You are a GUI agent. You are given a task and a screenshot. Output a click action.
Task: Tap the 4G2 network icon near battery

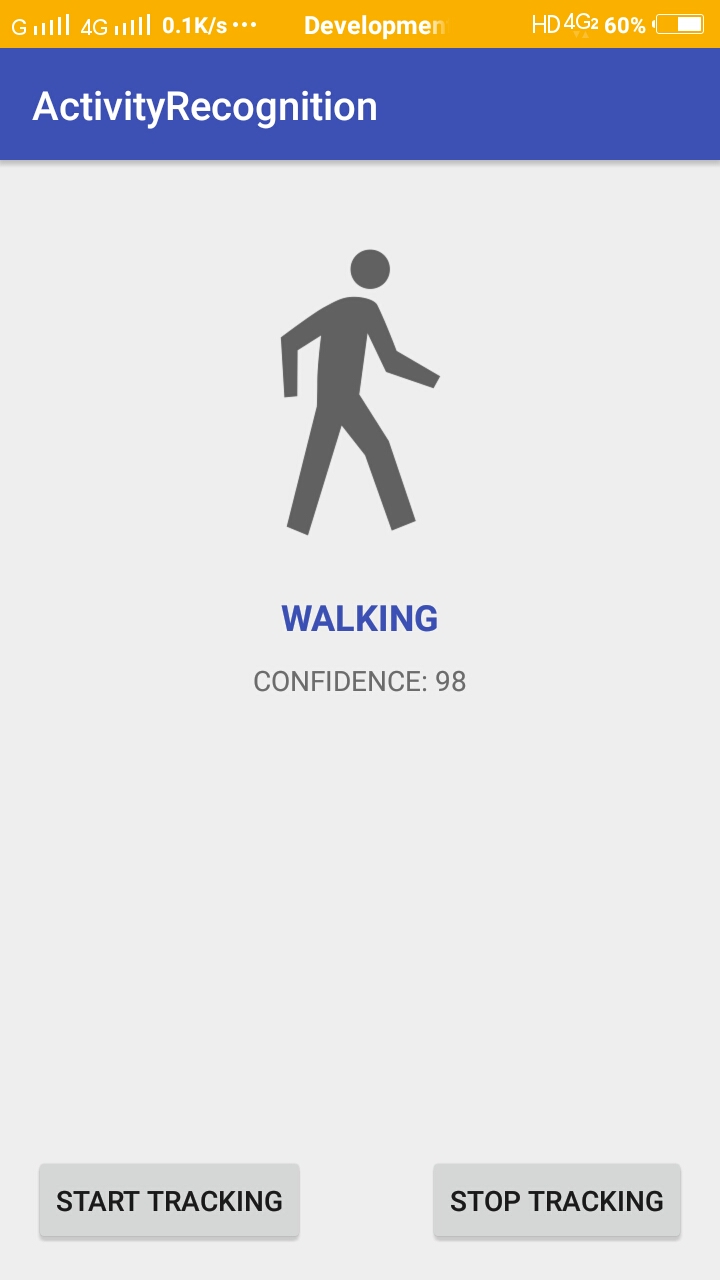coord(580,22)
